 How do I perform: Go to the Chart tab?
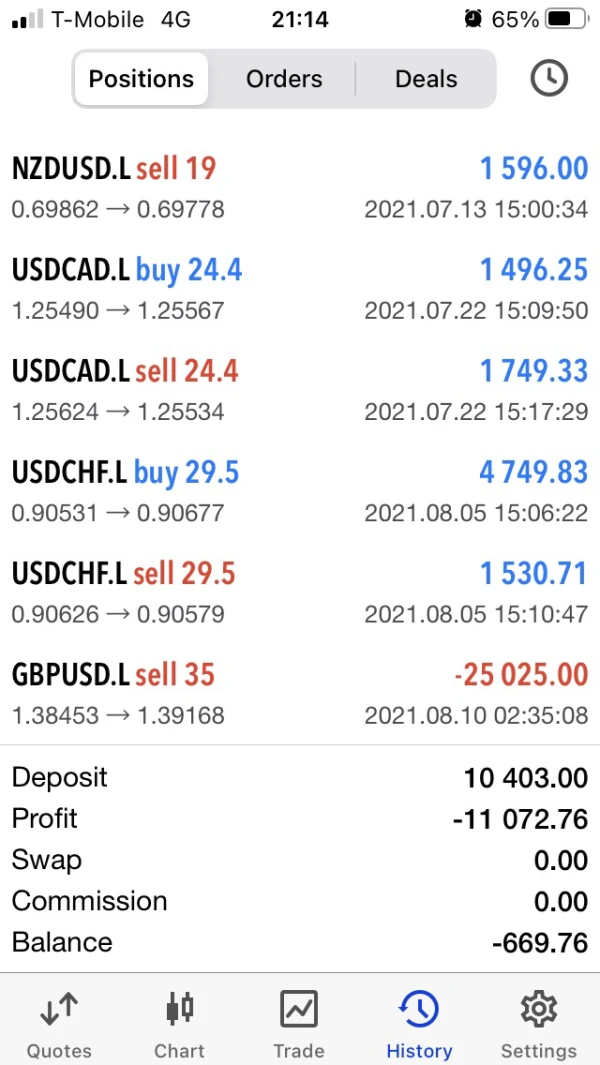[x=179, y=1023]
